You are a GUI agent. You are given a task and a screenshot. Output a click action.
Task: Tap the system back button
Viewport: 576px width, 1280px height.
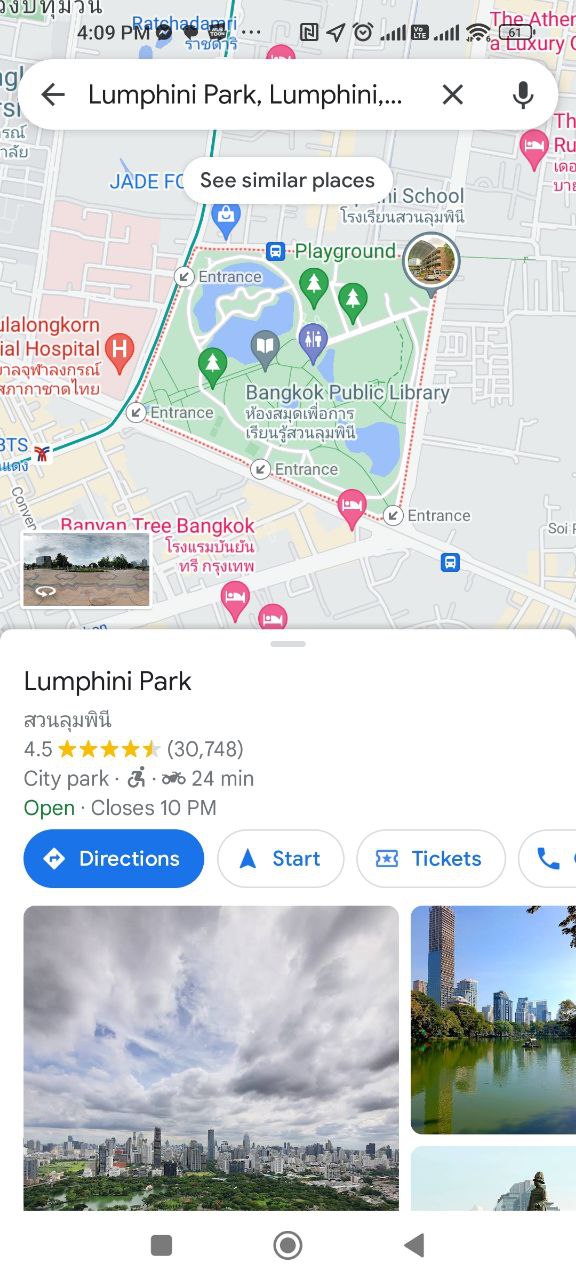point(414,1245)
